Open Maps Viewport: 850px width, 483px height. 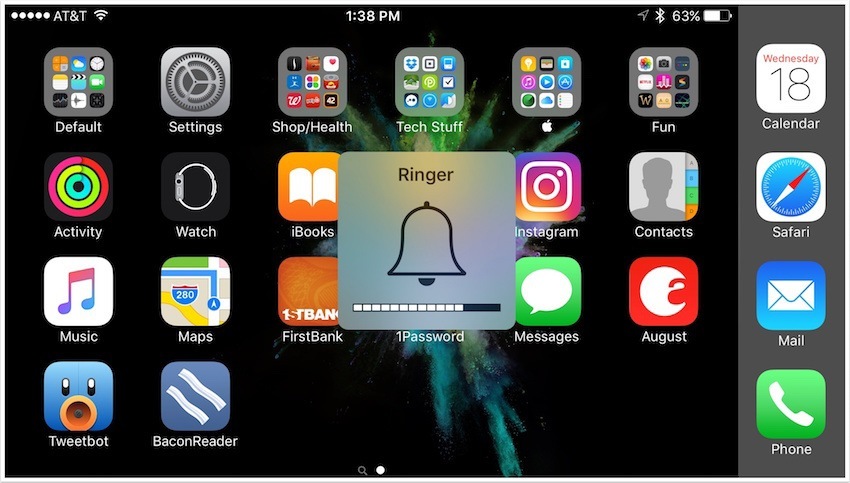click(x=195, y=291)
